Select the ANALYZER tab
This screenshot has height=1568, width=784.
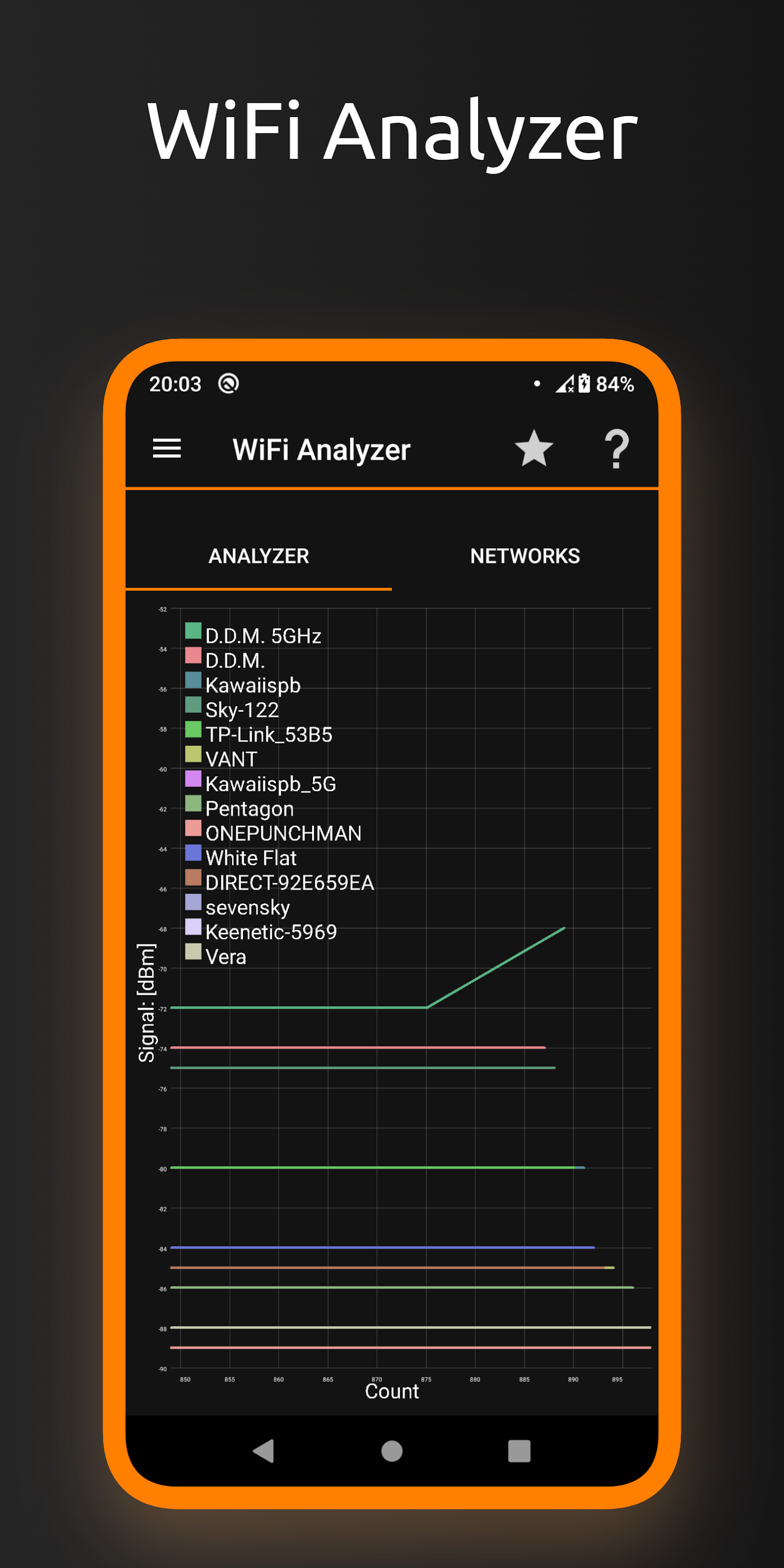pyautogui.click(x=258, y=556)
